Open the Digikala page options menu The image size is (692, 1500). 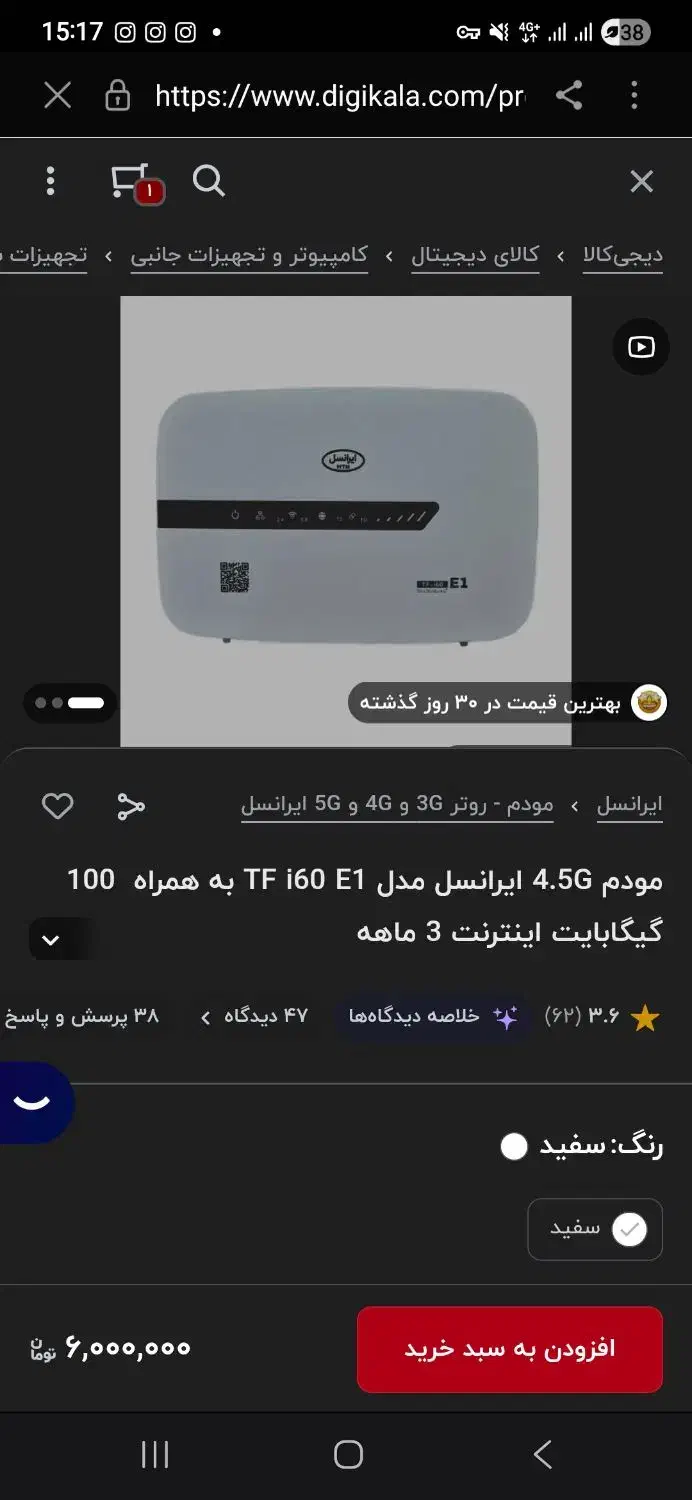tap(50, 182)
